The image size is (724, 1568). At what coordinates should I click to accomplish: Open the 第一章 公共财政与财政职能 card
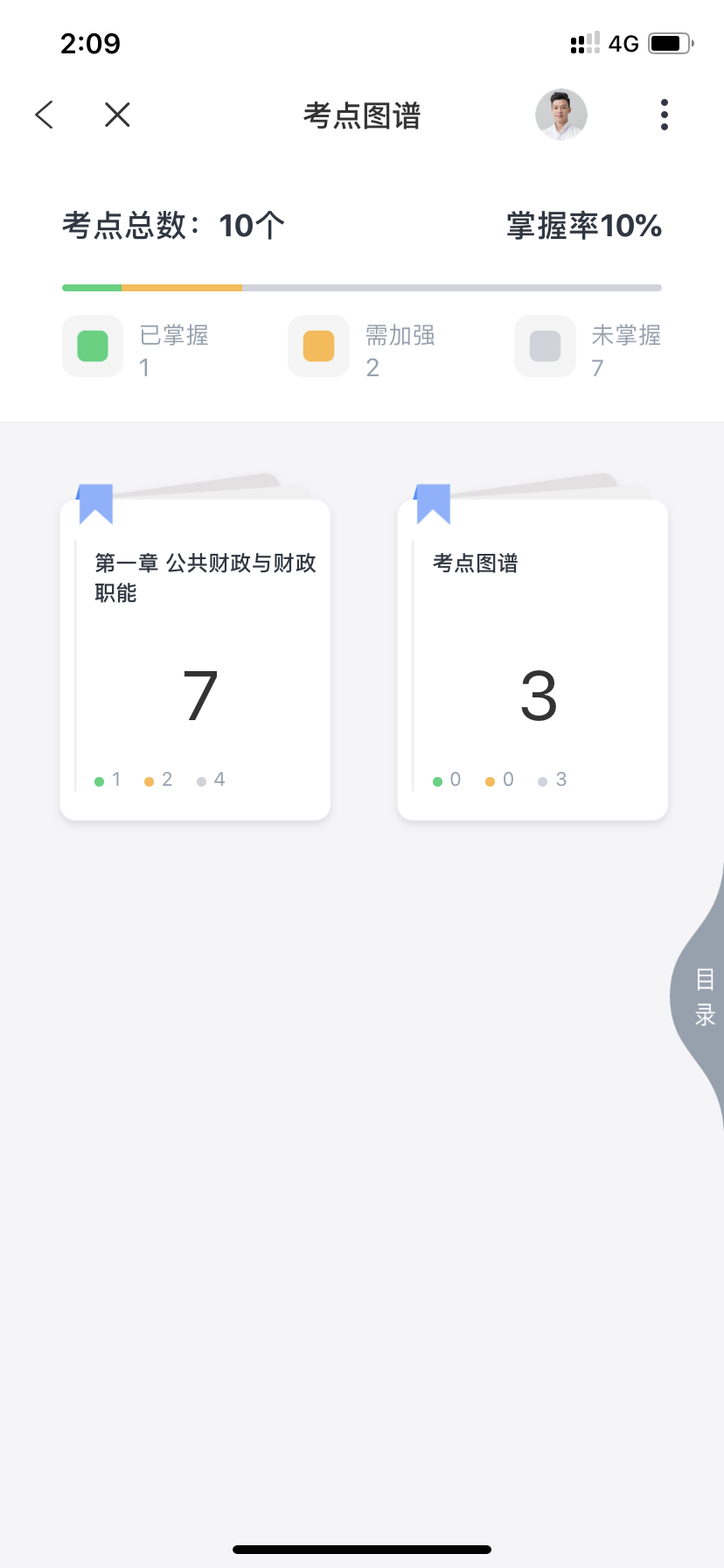[x=195, y=661]
